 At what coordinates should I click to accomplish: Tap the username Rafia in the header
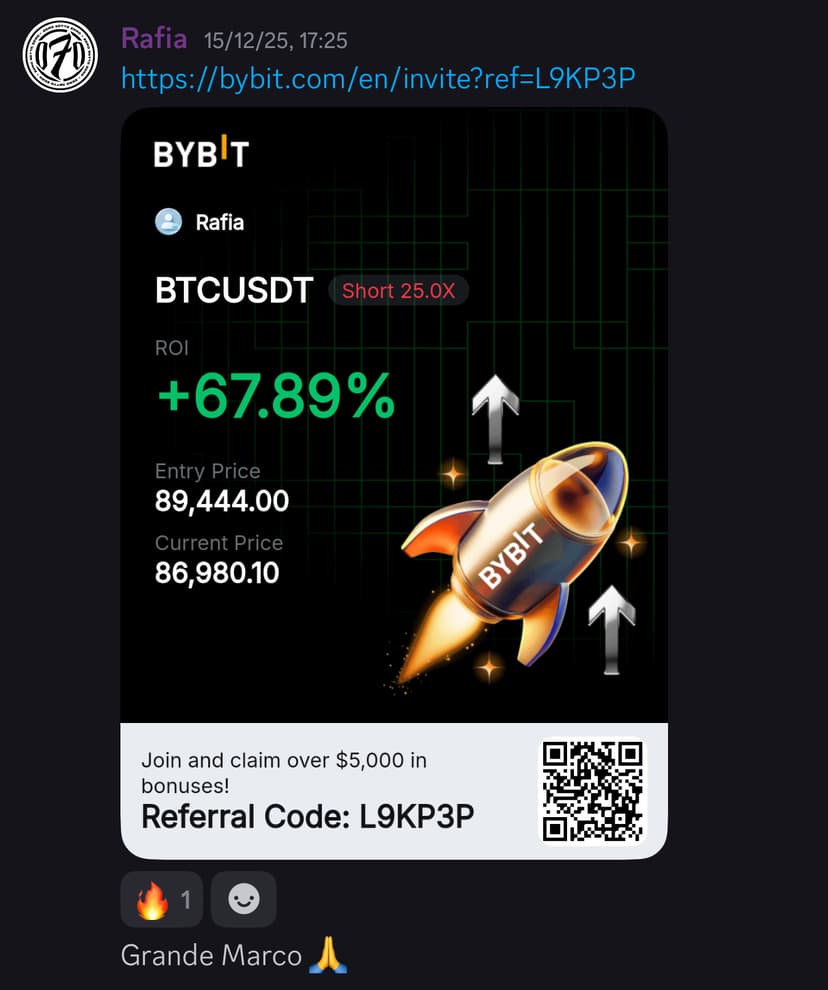pyautogui.click(x=154, y=39)
